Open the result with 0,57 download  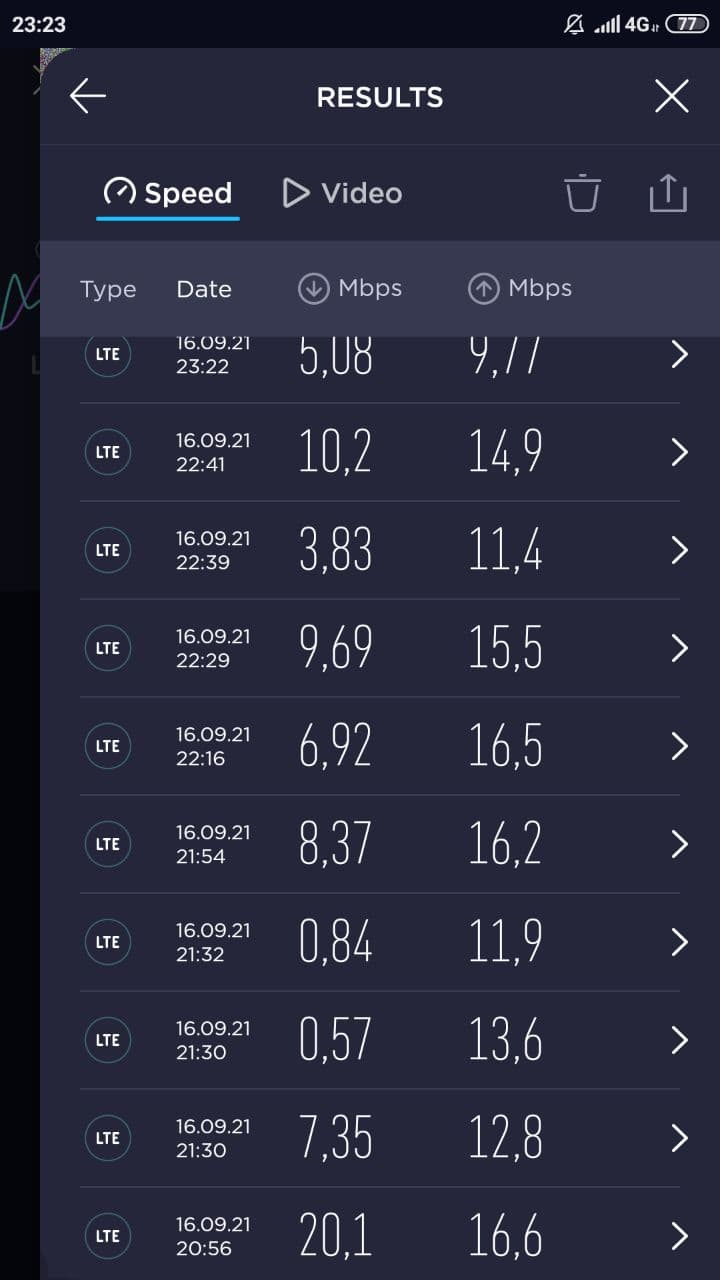[380, 1041]
